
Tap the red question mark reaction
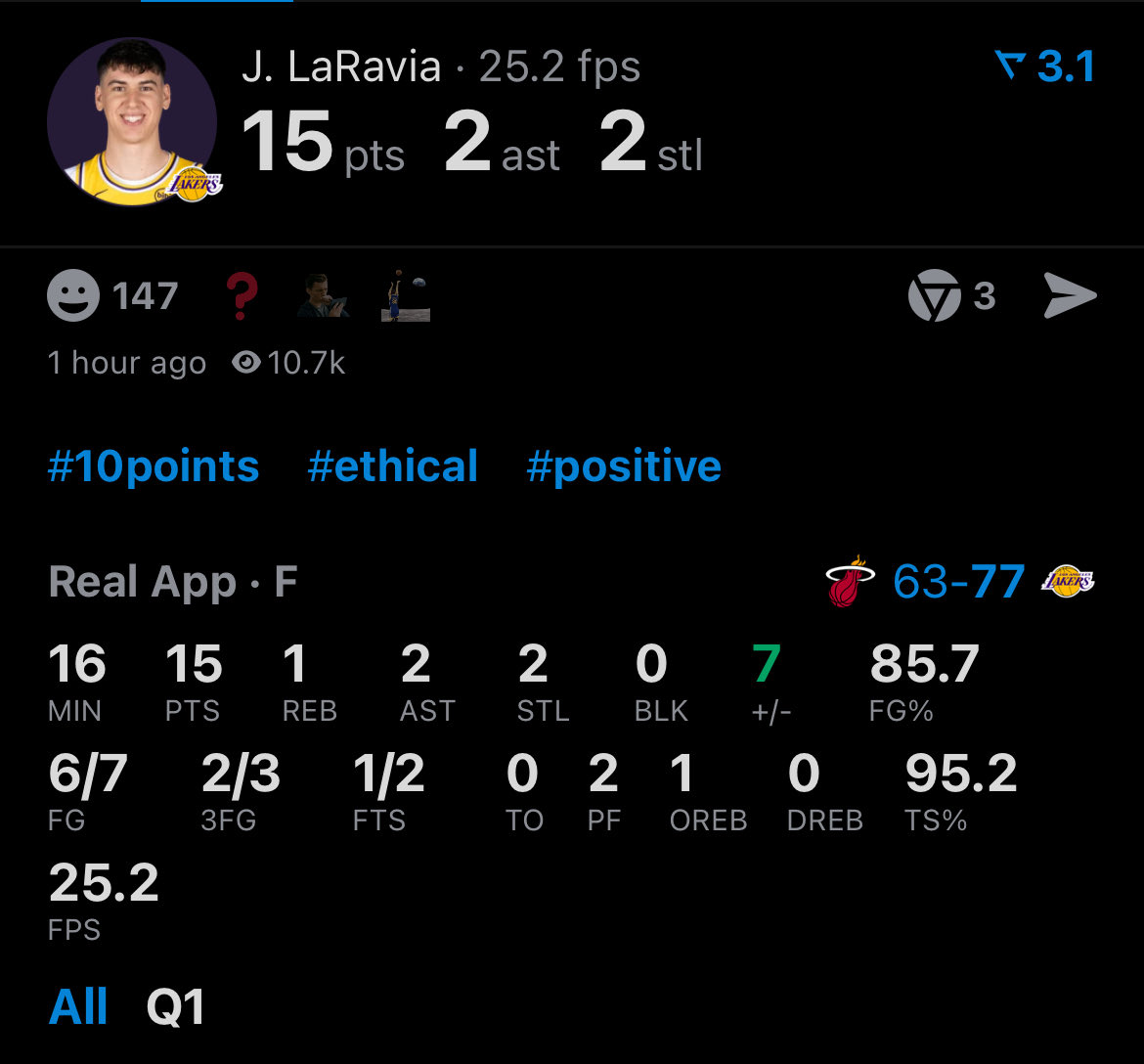[x=241, y=295]
